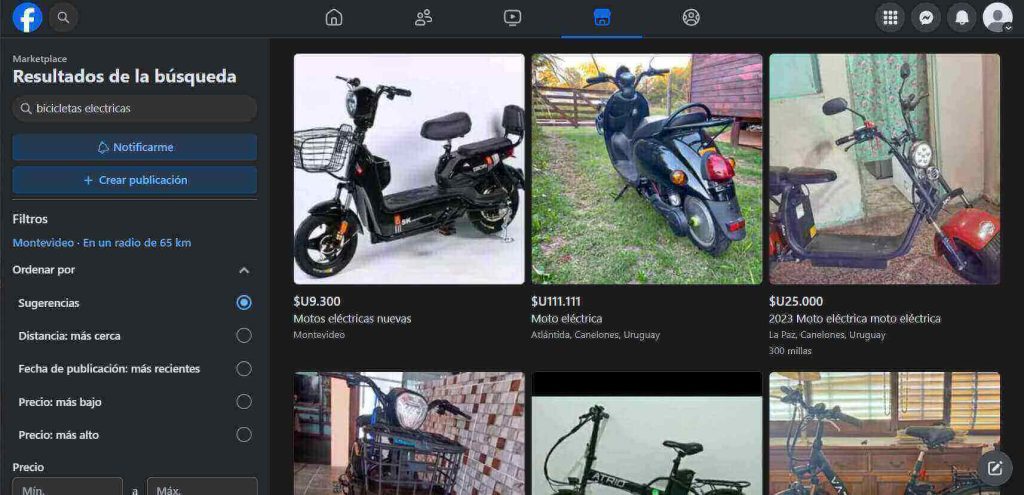The image size is (1024, 495).
Task: Open the Facebook search icon
Action: (x=63, y=17)
